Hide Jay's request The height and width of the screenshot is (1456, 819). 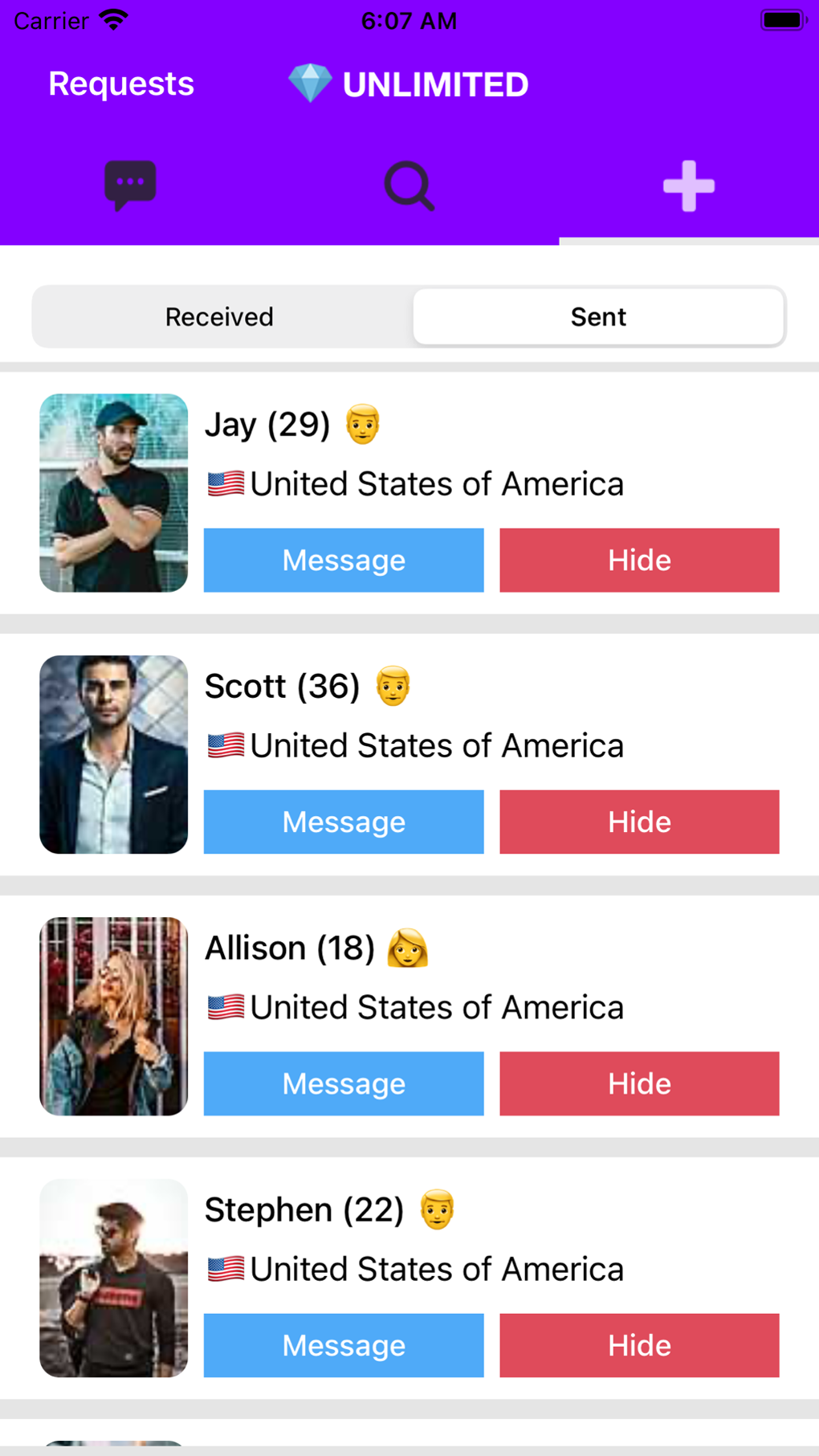[x=639, y=561]
